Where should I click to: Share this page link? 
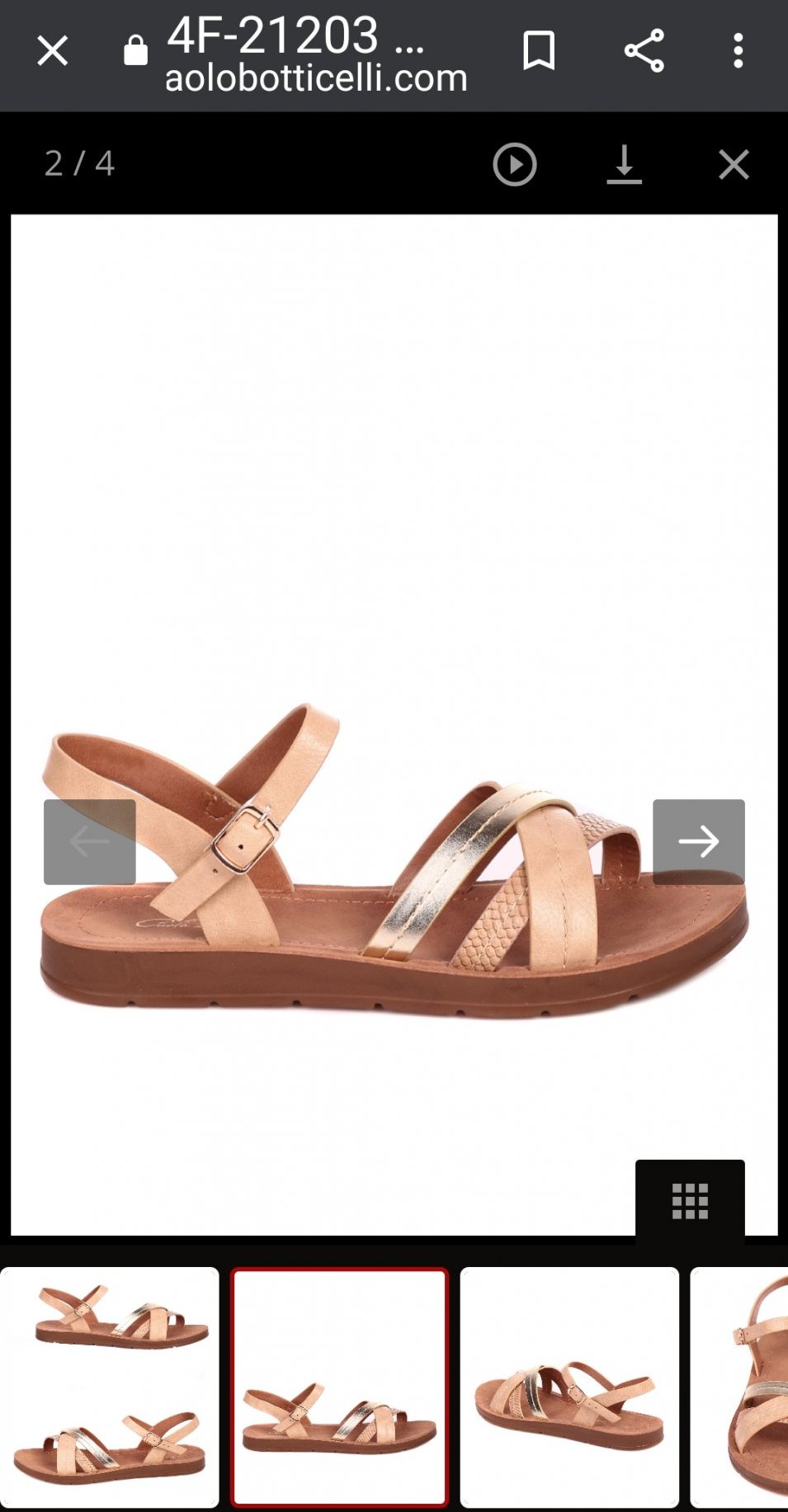(x=644, y=51)
